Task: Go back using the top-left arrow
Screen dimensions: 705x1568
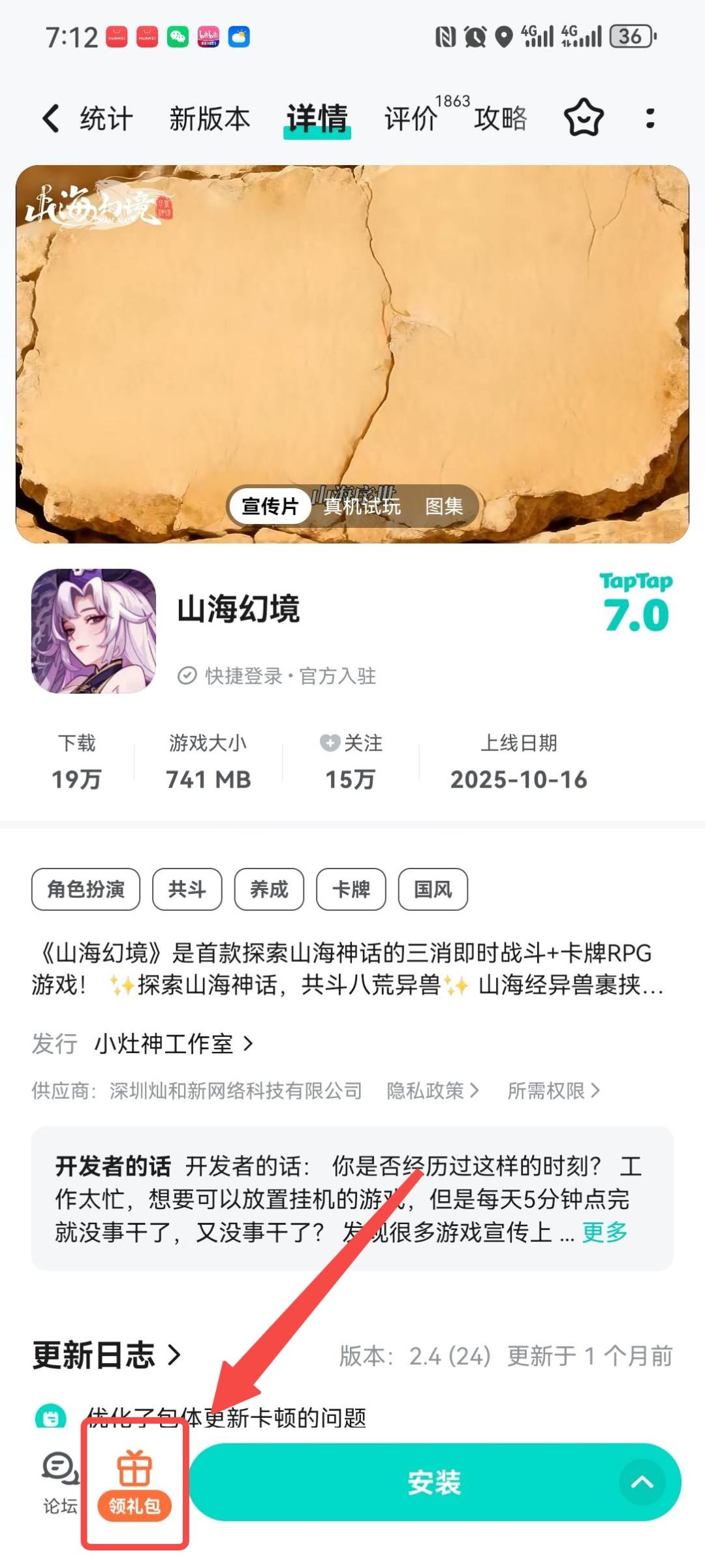Action: pos(51,119)
